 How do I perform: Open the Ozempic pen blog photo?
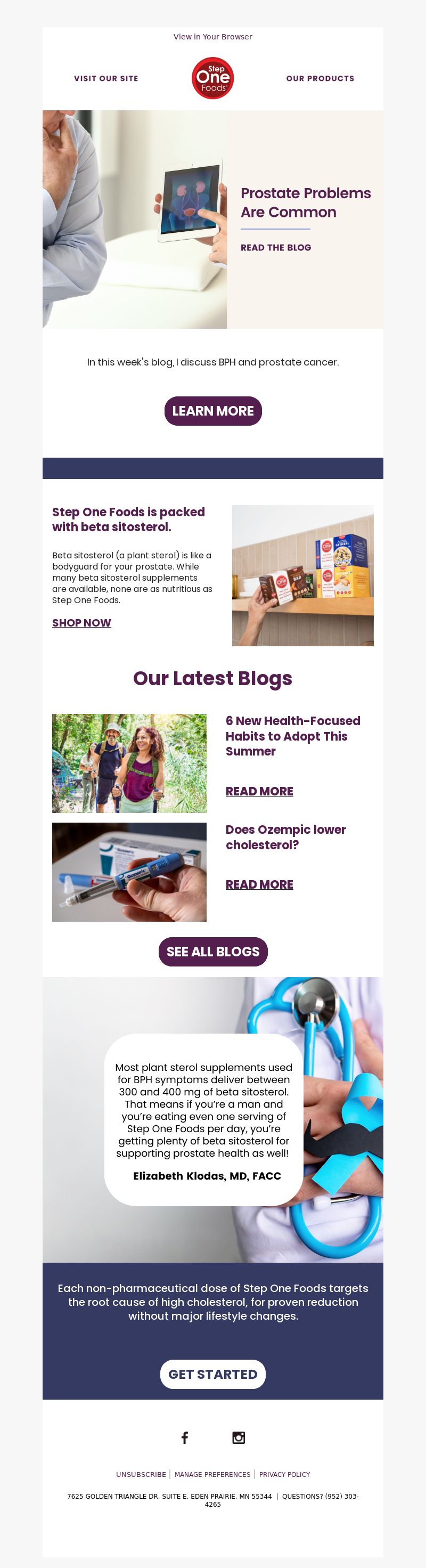point(129,872)
